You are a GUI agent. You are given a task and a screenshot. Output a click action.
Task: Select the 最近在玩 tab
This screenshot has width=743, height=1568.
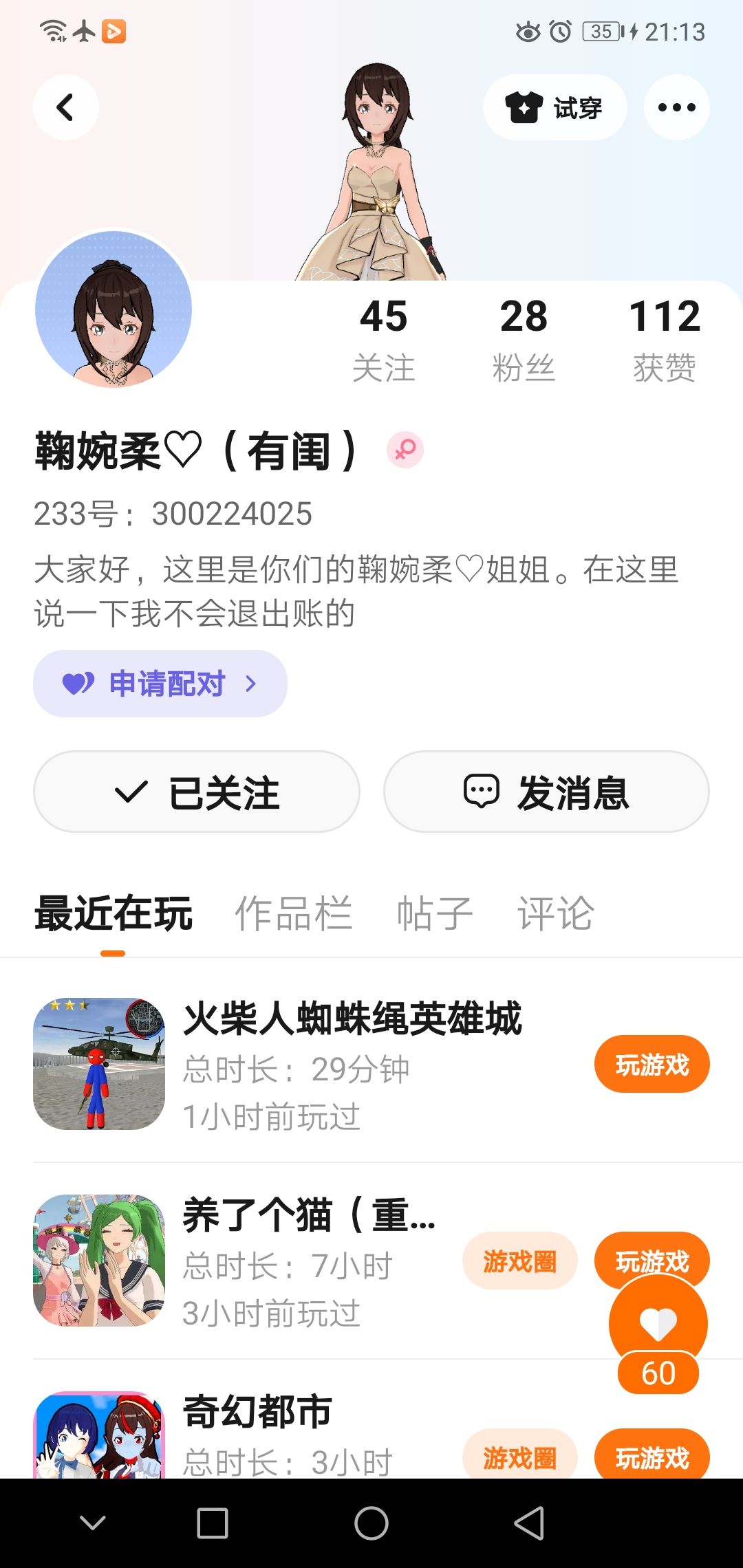click(x=114, y=913)
